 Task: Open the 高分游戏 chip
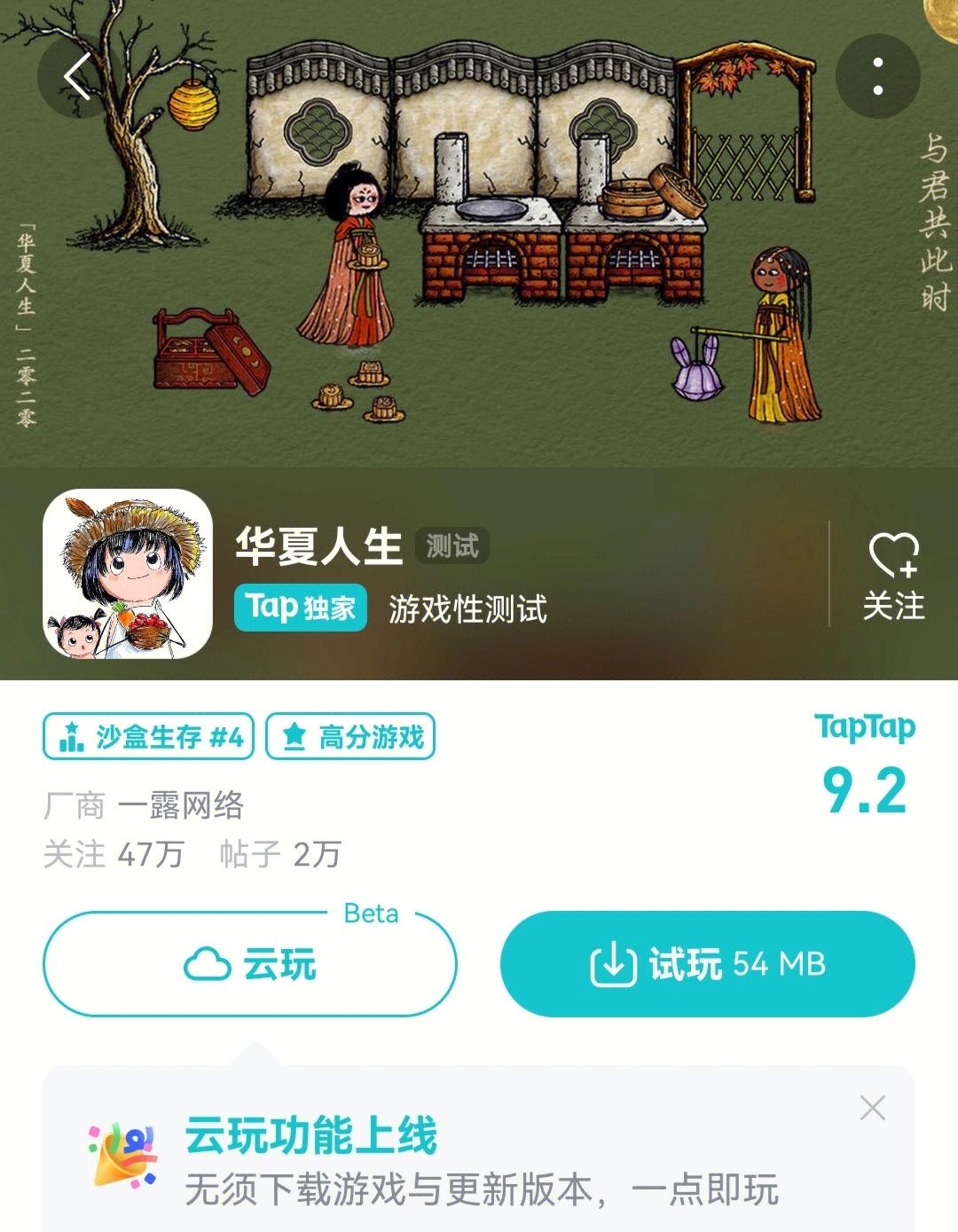pyautogui.click(x=350, y=736)
